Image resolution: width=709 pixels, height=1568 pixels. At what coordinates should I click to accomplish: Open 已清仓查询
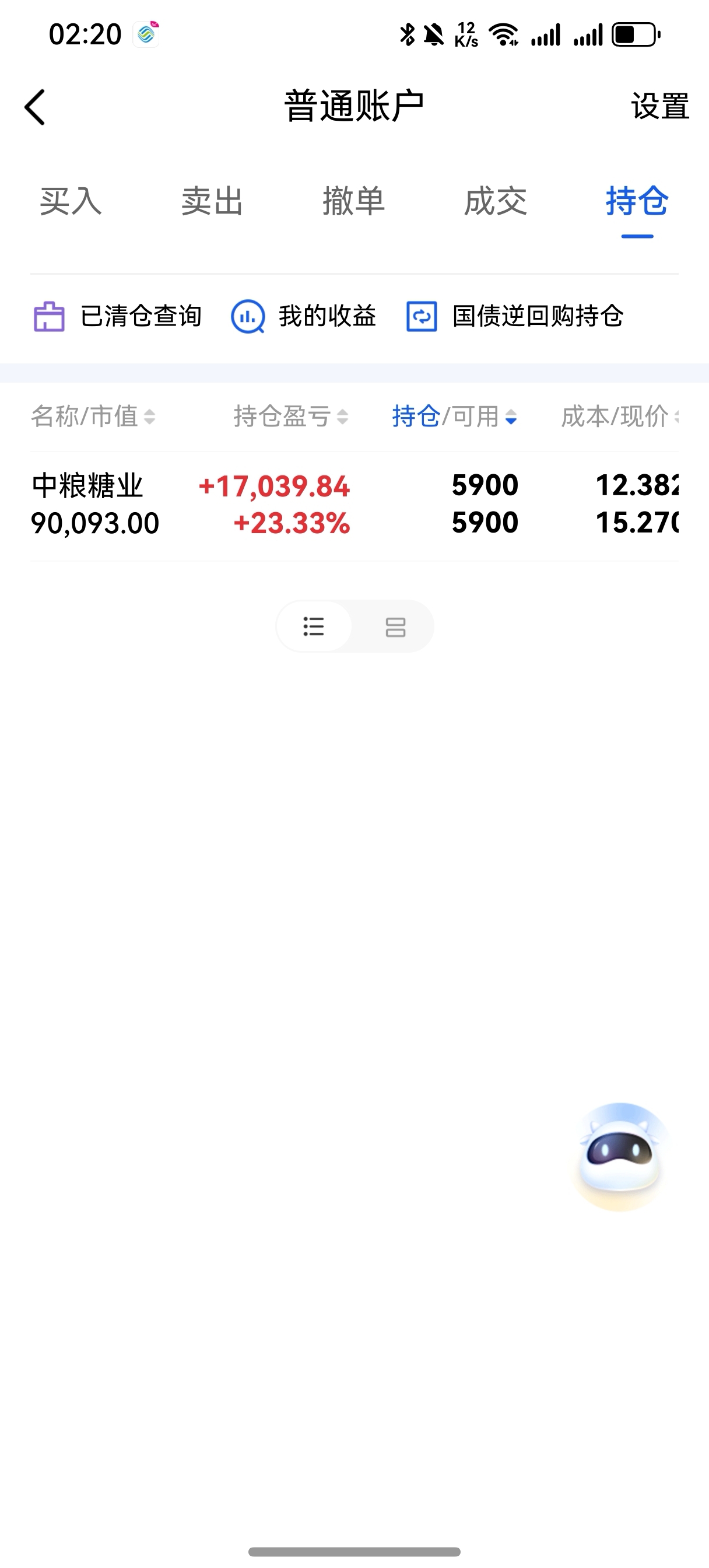pyautogui.click(x=117, y=317)
